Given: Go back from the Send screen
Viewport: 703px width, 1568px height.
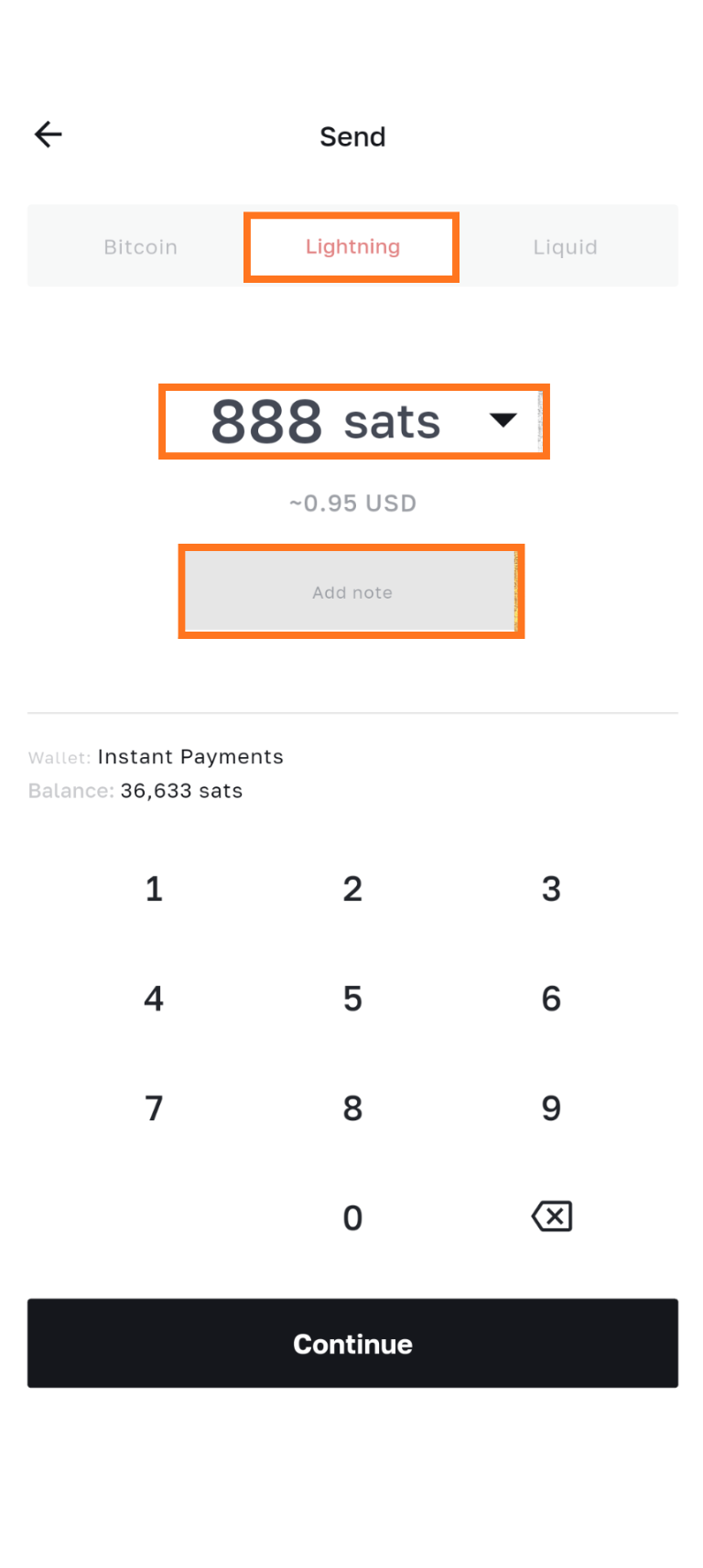Looking at the screenshot, I should pyautogui.click(x=48, y=135).
